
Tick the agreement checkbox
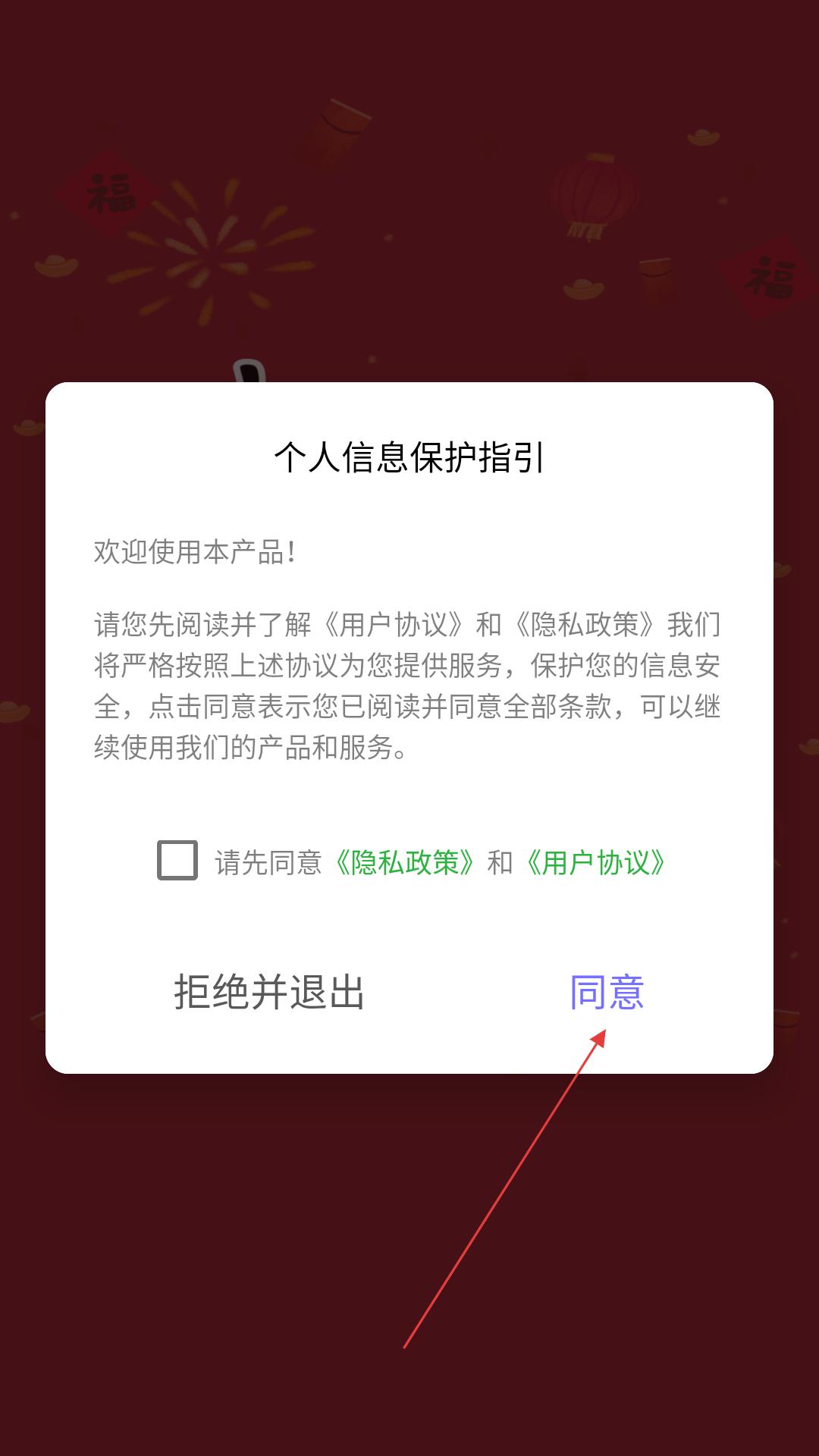coord(177,861)
